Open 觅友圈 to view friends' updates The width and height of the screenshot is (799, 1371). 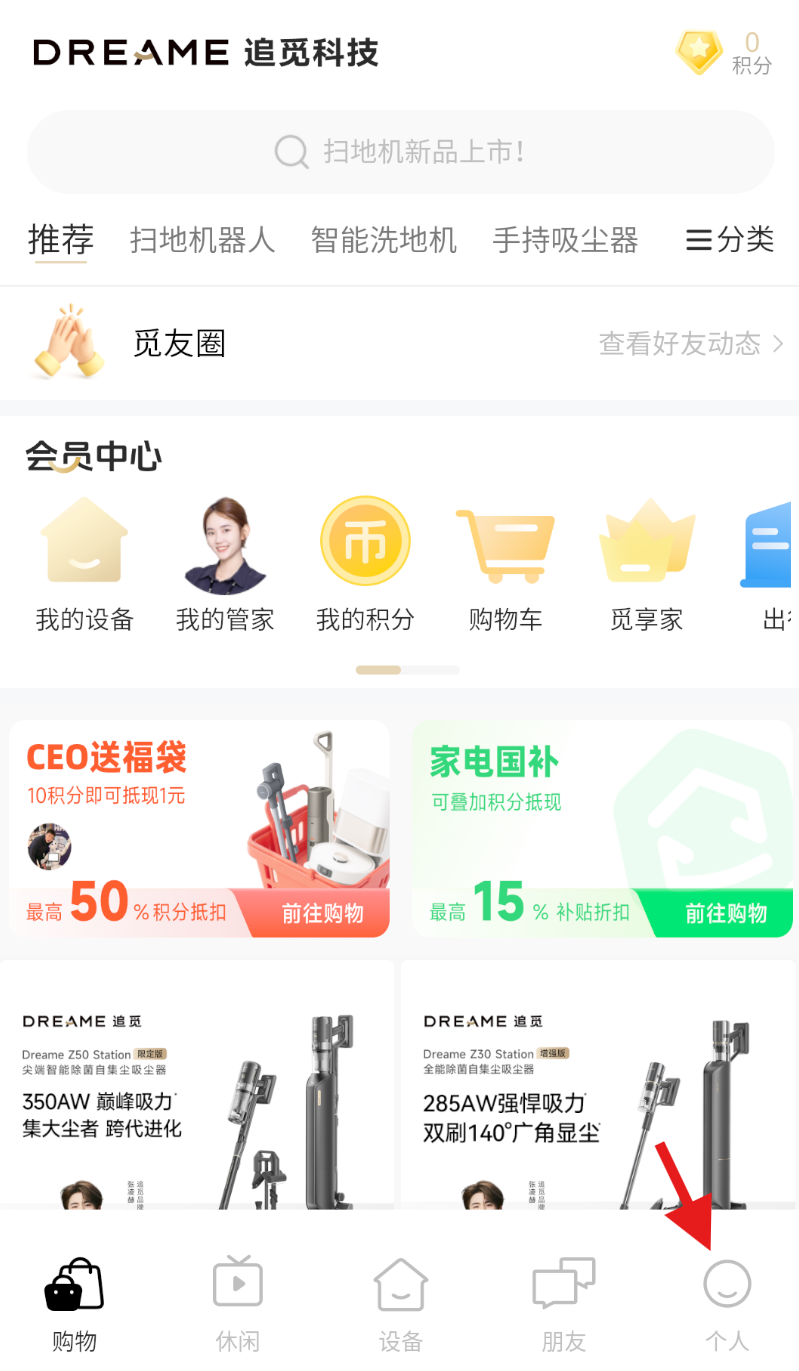pyautogui.click(x=400, y=344)
